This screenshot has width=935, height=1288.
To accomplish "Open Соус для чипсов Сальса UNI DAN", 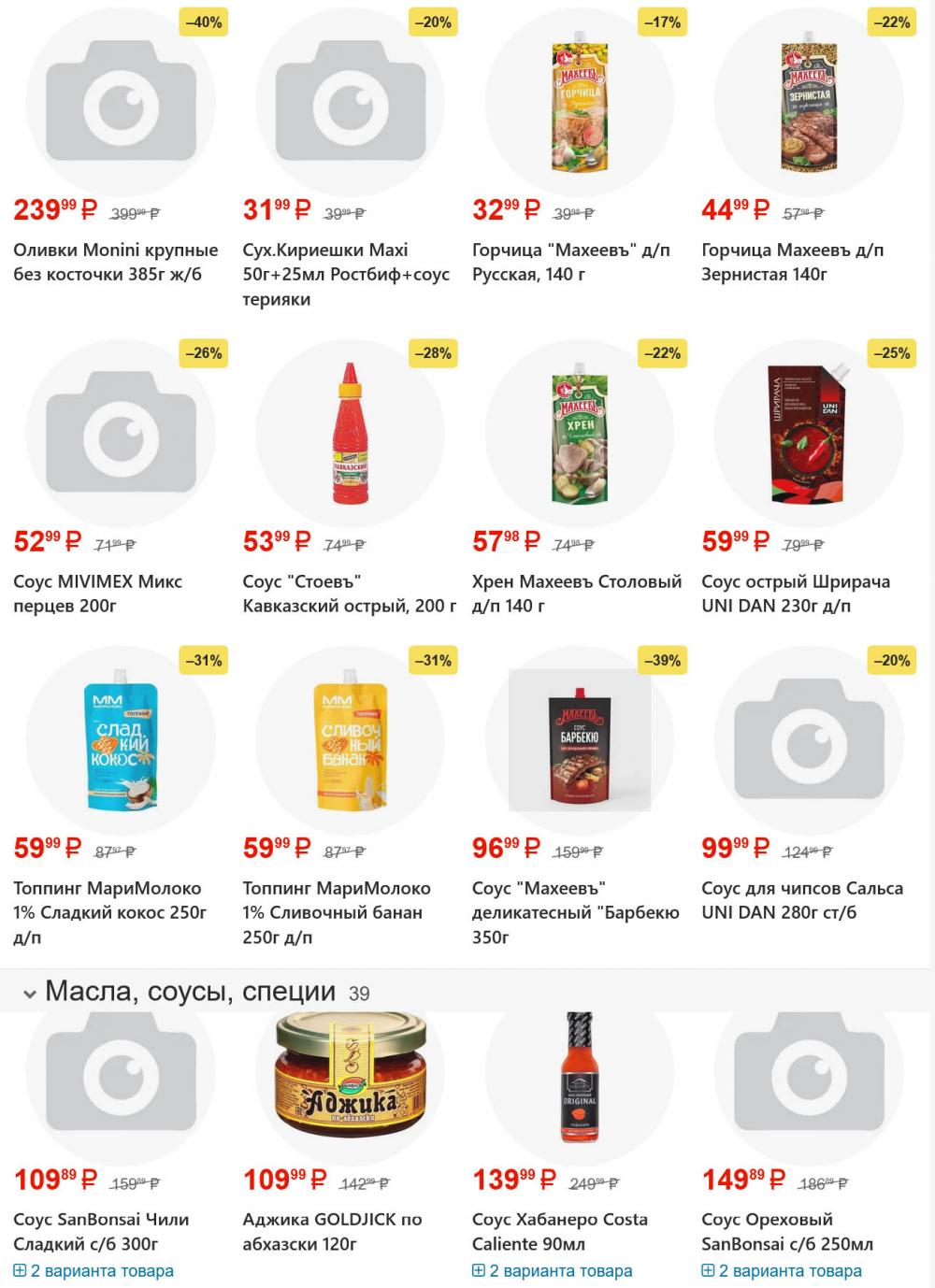I will tap(801, 900).
